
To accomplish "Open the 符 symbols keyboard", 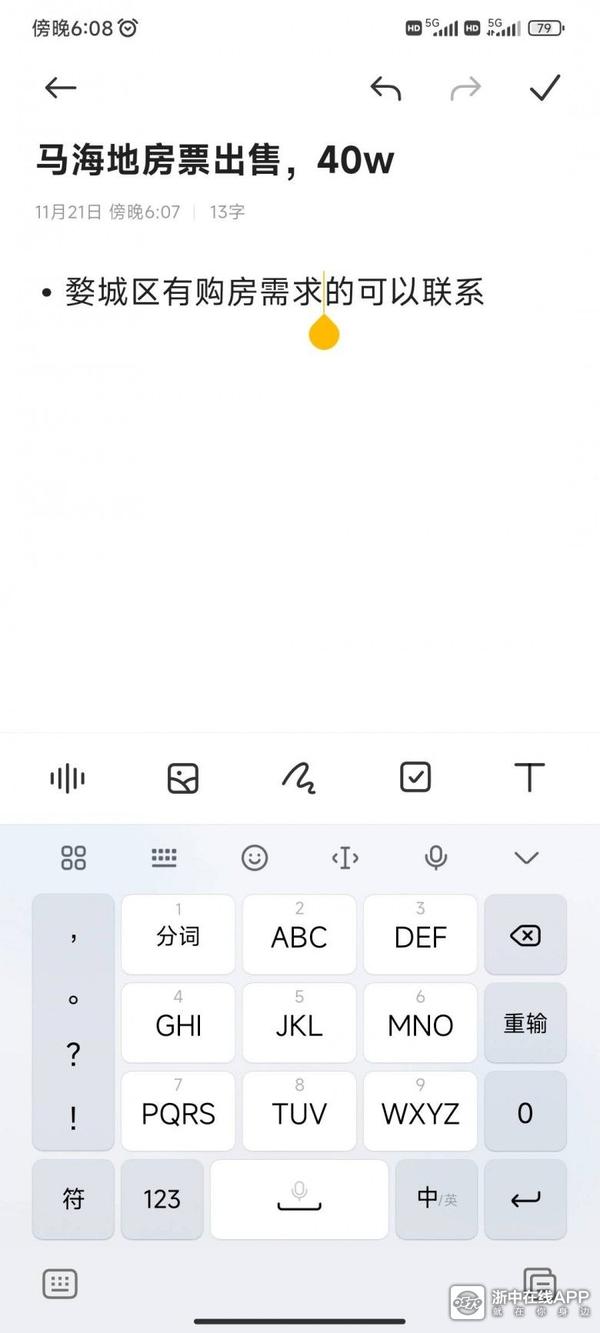I will coord(73,1199).
